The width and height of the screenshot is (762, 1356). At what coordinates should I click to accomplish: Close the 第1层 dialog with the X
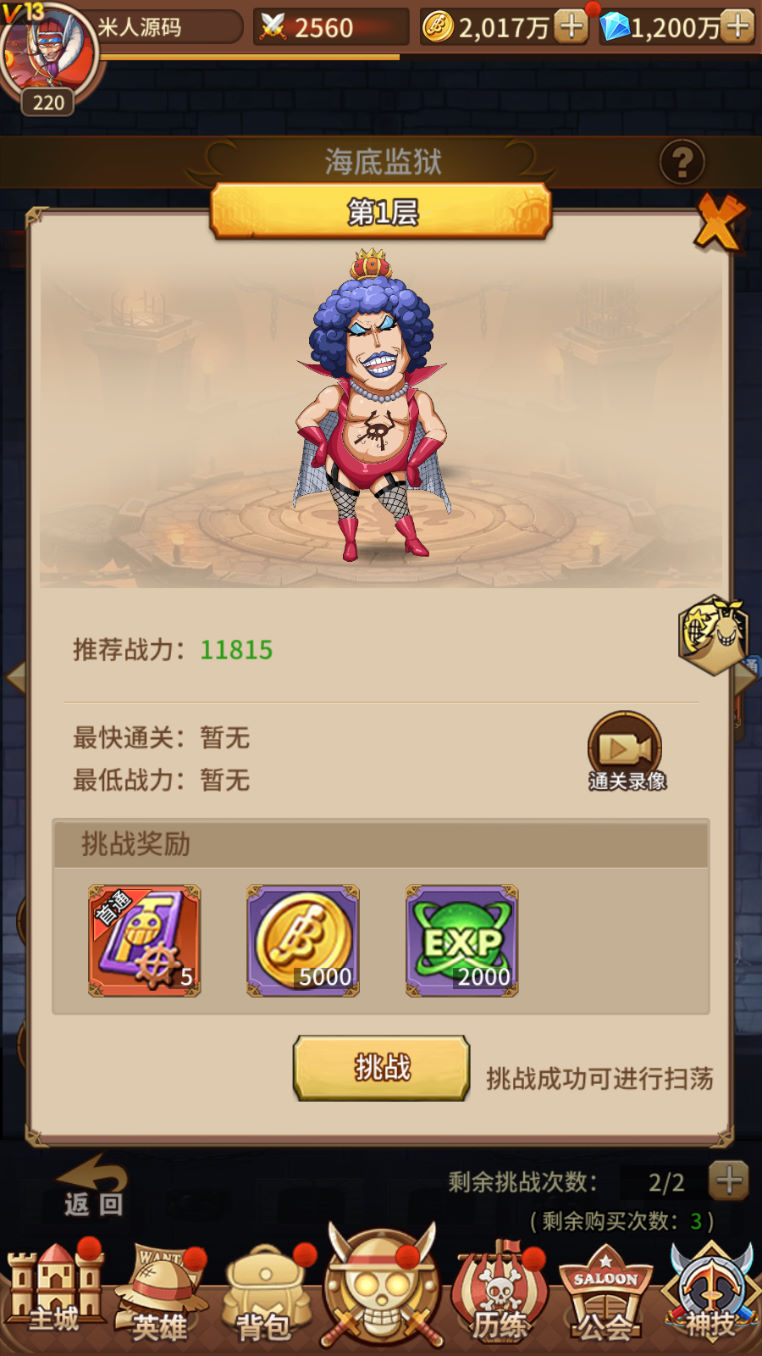click(x=719, y=222)
